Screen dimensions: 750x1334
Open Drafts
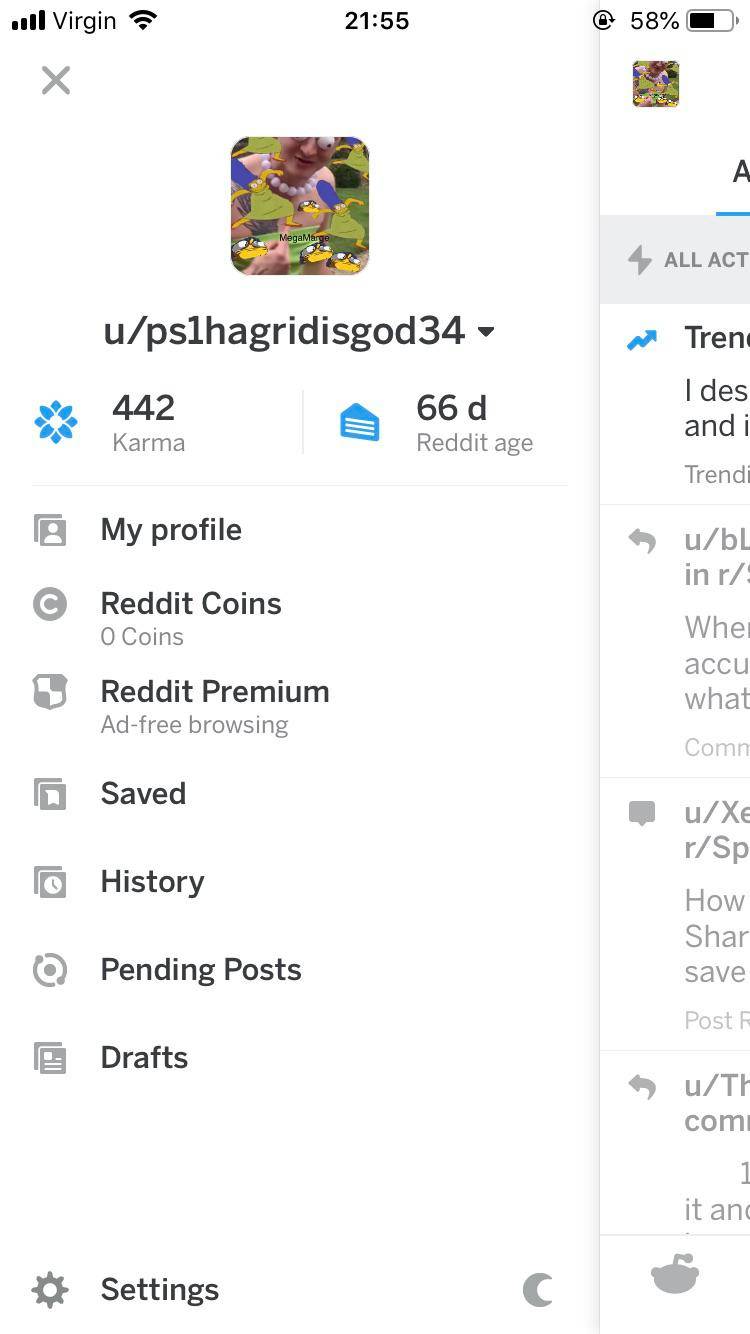144,1058
